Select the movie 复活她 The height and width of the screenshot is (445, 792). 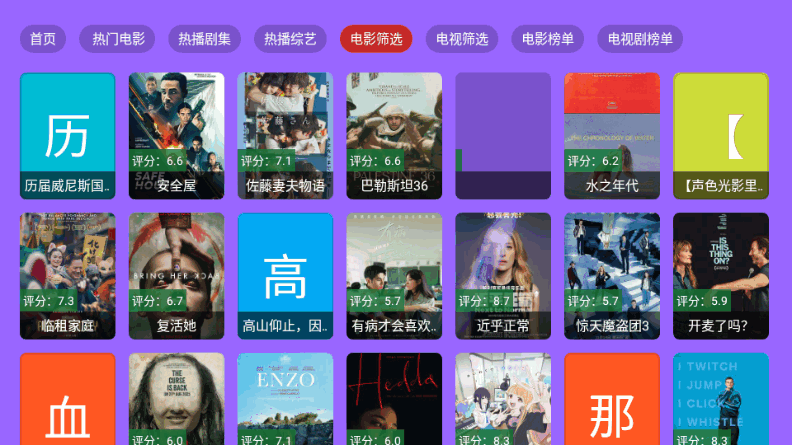coord(176,275)
